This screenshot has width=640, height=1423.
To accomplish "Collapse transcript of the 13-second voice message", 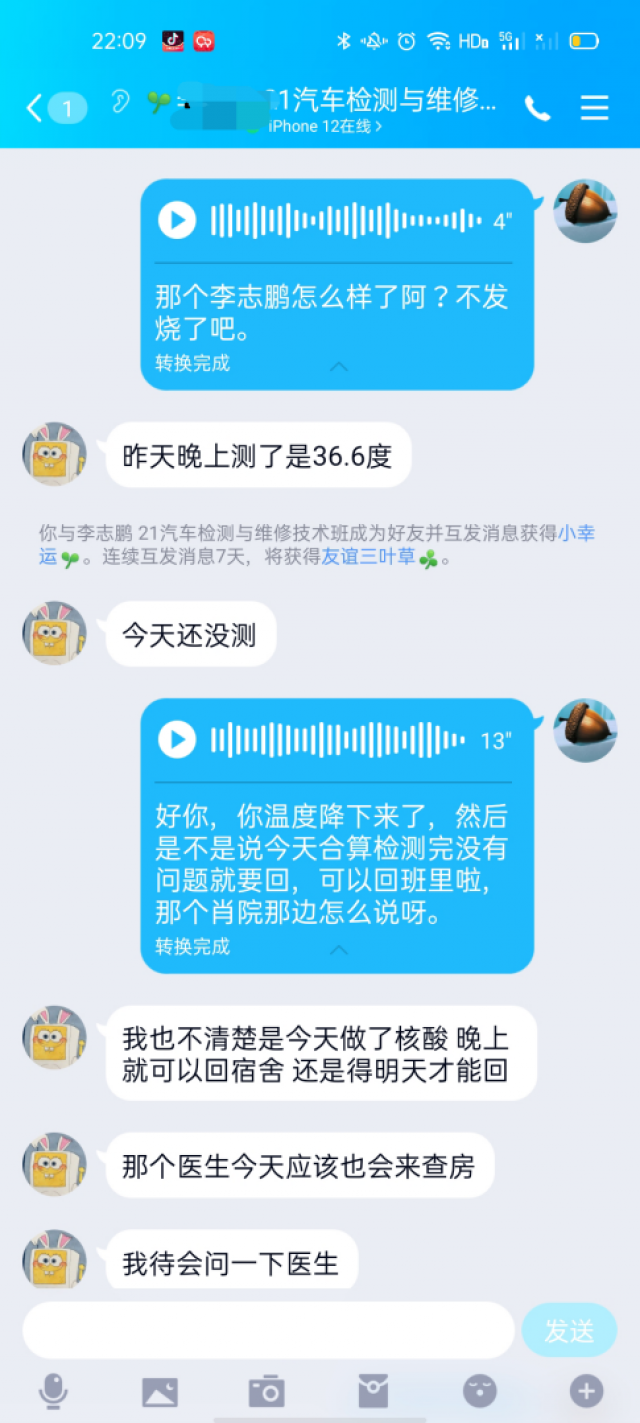I will pos(339,950).
